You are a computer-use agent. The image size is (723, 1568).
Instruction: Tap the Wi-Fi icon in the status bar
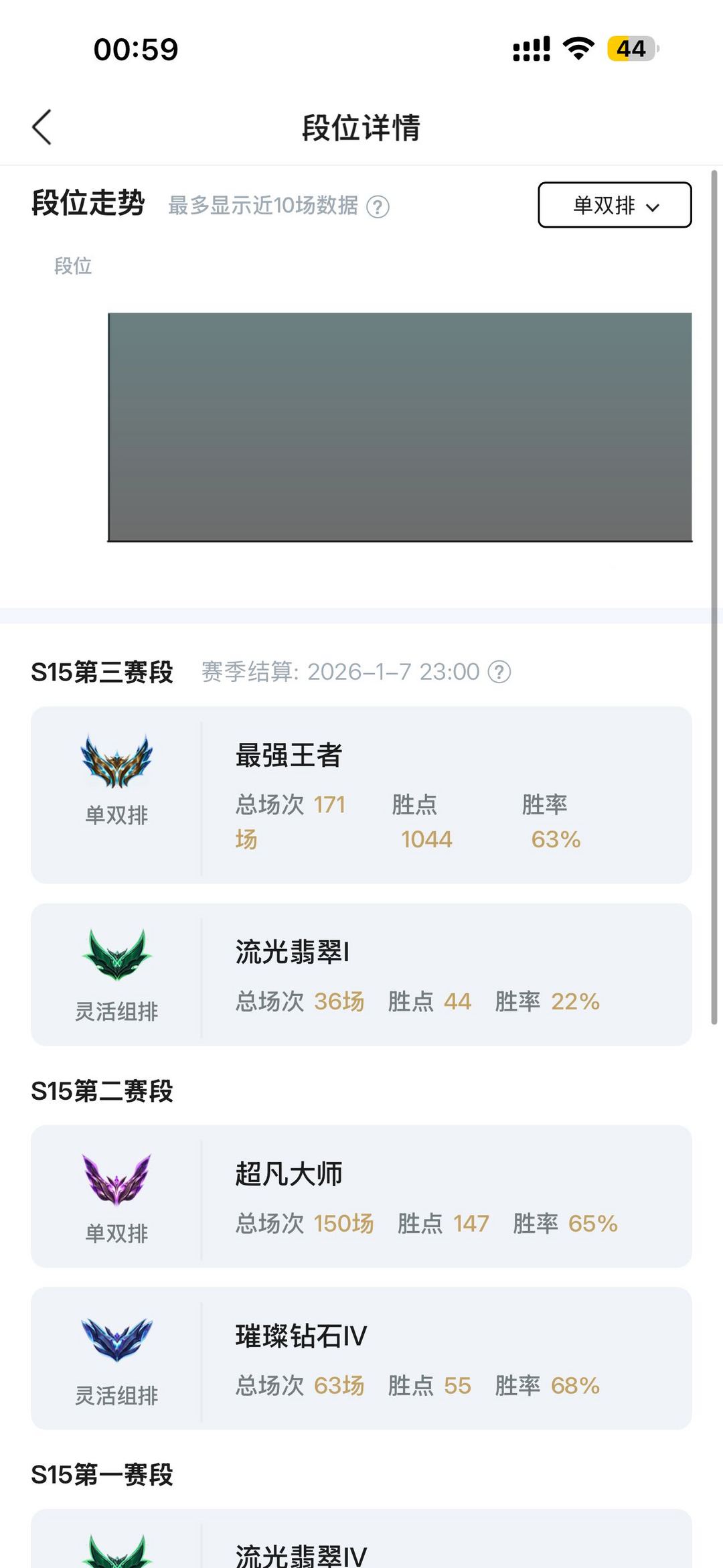pos(580,48)
